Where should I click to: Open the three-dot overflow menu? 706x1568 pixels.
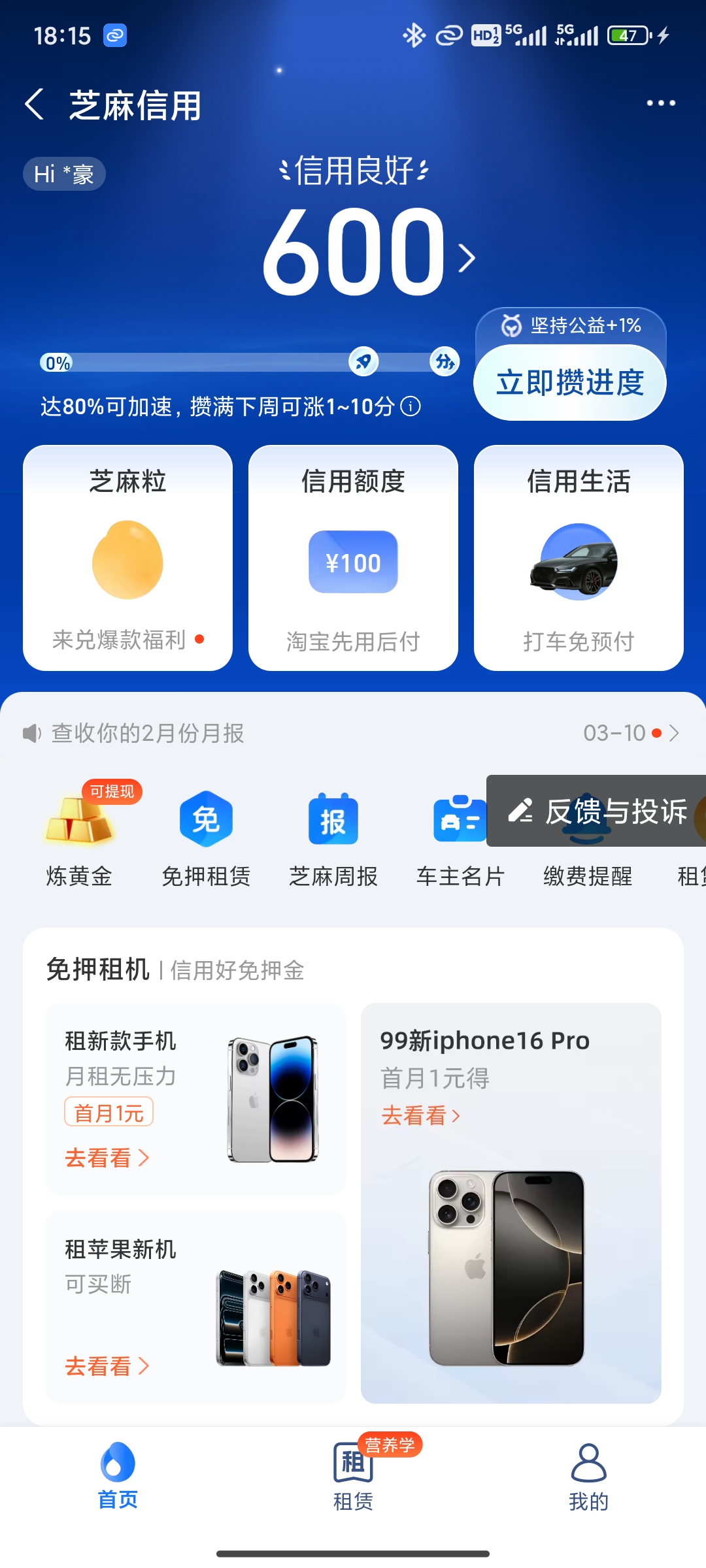(x=660, y=103)
